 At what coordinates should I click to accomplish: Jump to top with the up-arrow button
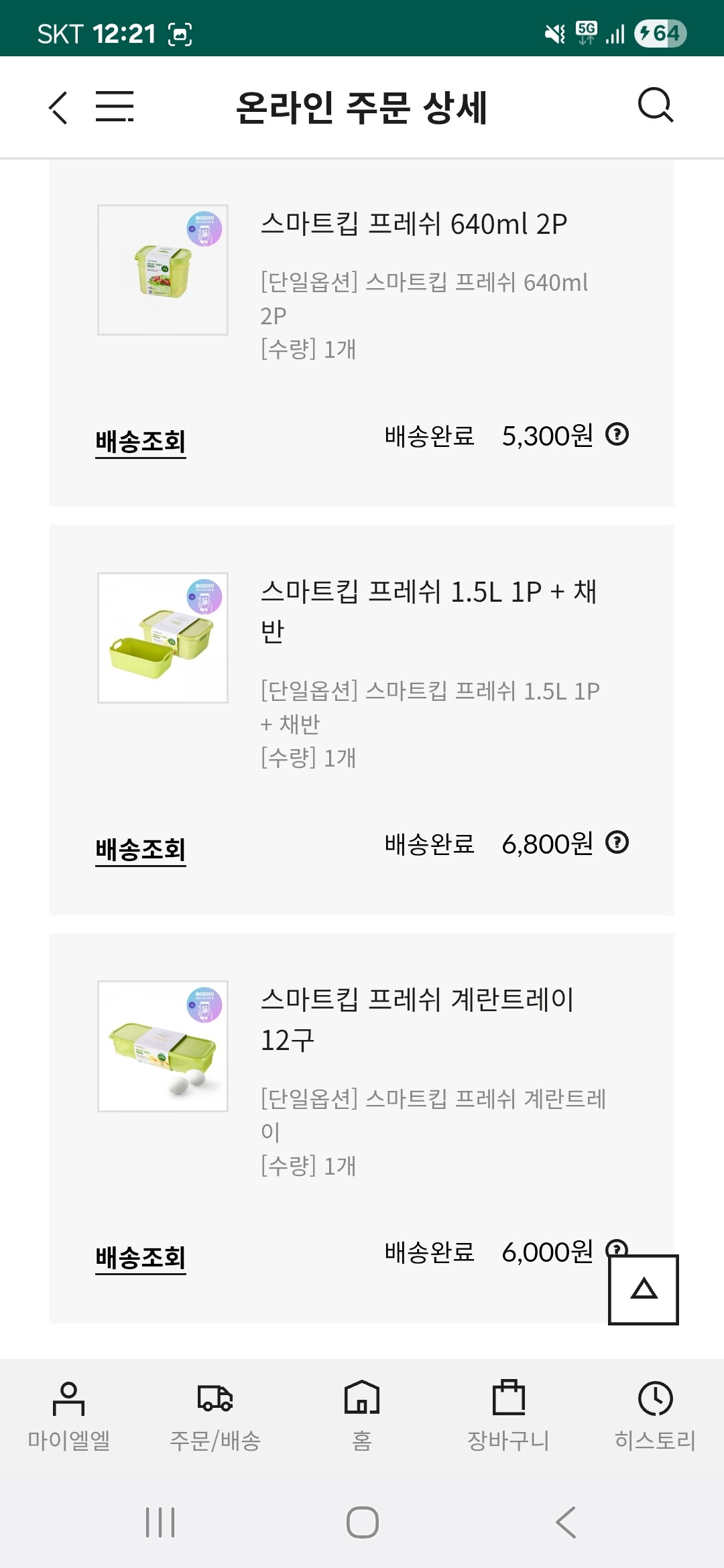[x=644, y=1289]
